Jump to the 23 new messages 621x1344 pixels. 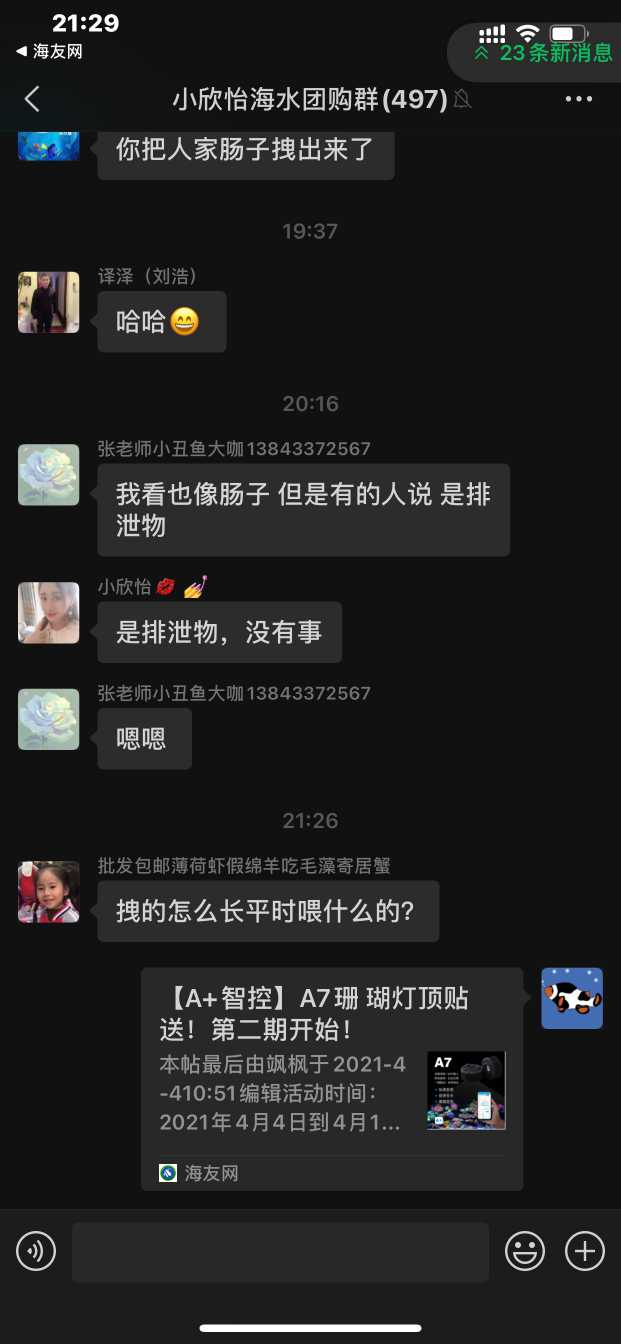545,53
